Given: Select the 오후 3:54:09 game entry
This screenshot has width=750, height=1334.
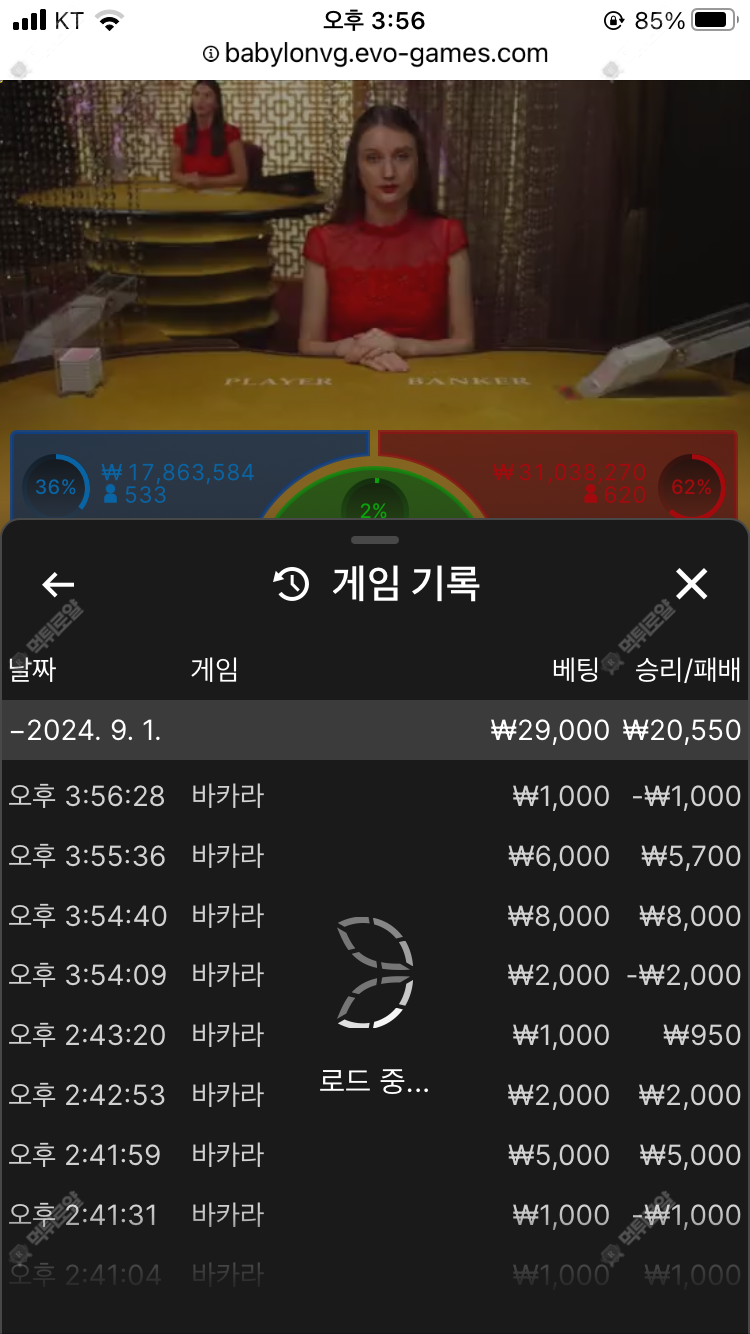Looking at the screenshot, I should (375, 975).
